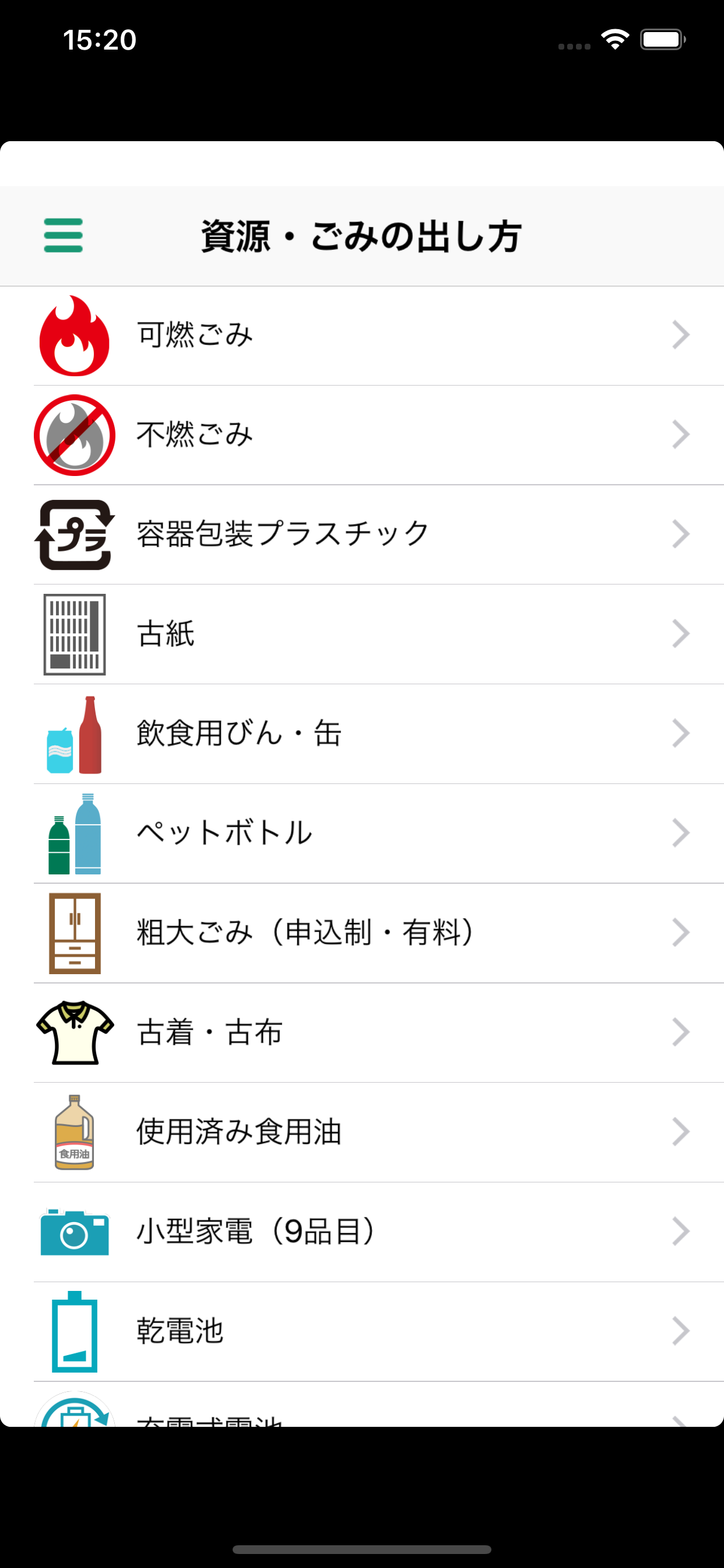Image resolution: width=724 pixels, height=1568 pixels.
Task: View the 古着・古布 category
Action: point(362,1033)
